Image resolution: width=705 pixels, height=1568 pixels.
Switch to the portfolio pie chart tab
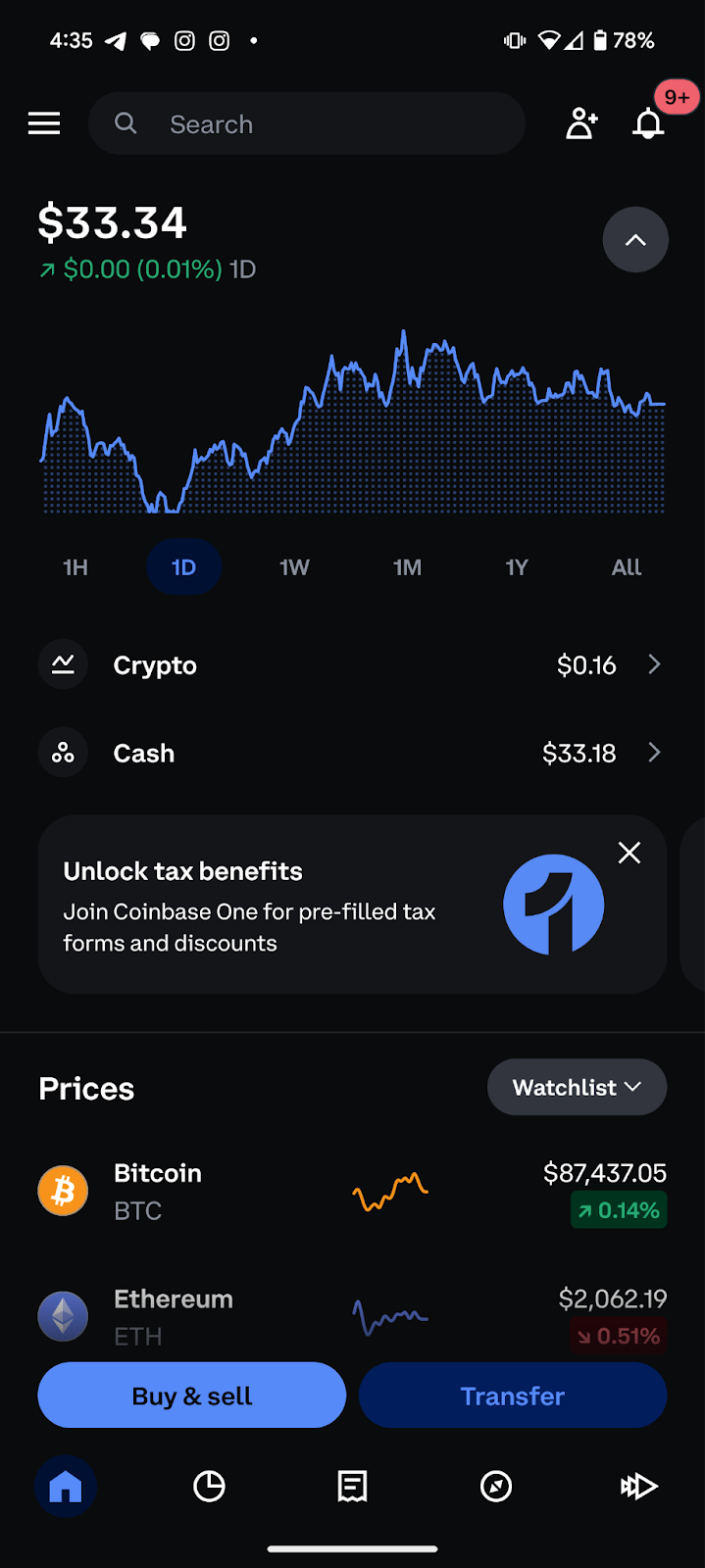coord(209,1487)
